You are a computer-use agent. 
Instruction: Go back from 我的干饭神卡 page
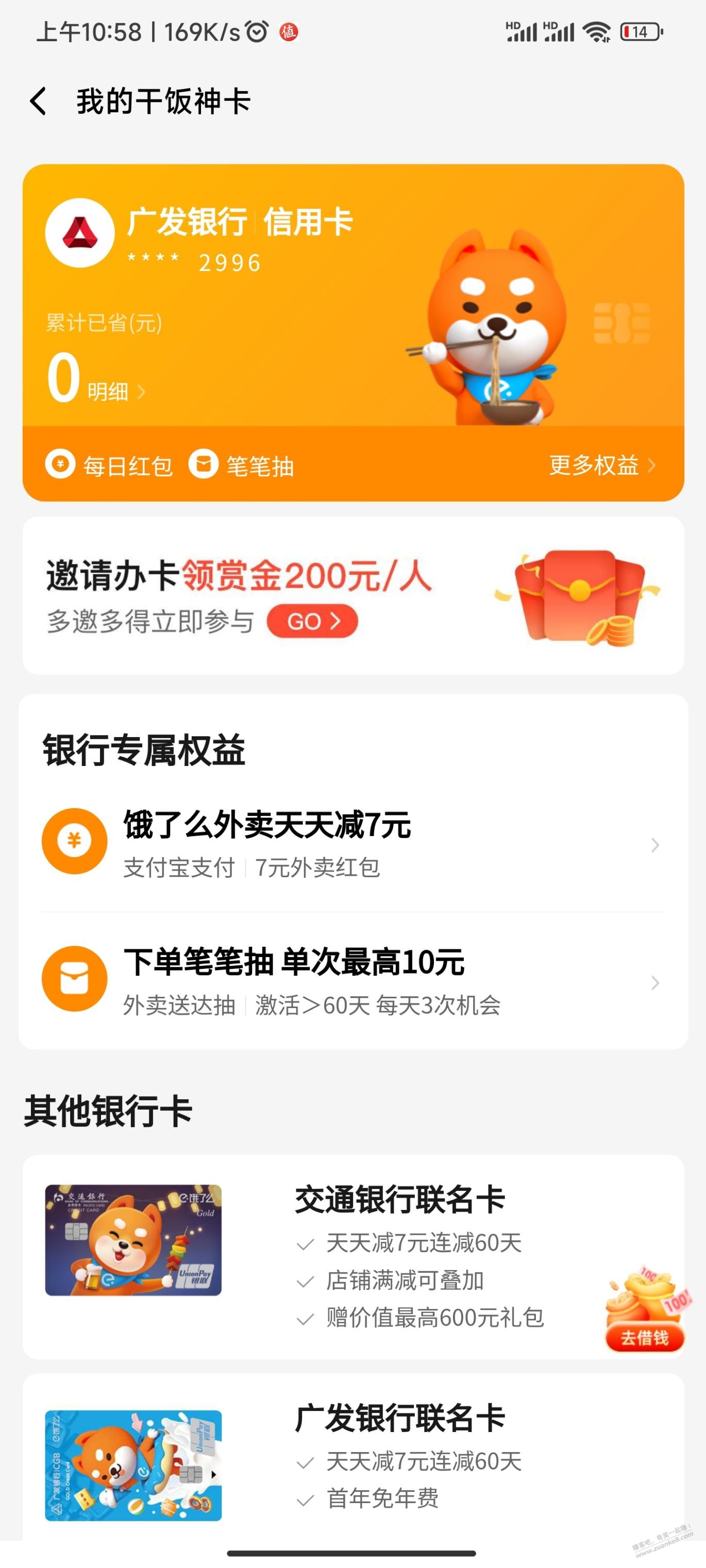(38, 101)
